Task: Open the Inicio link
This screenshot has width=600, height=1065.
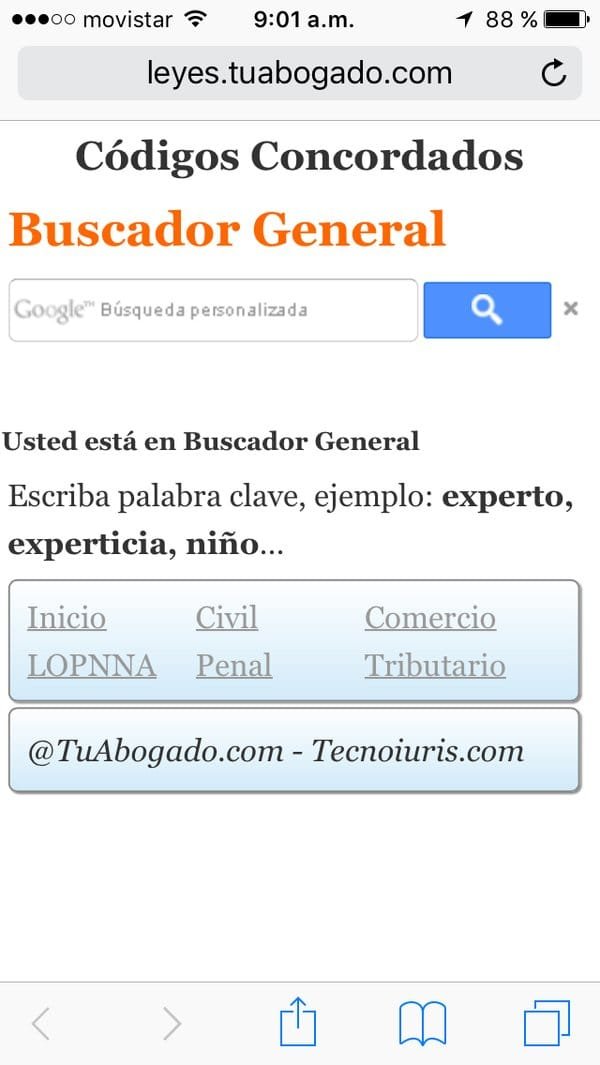Action: click(x=66, y=618)
